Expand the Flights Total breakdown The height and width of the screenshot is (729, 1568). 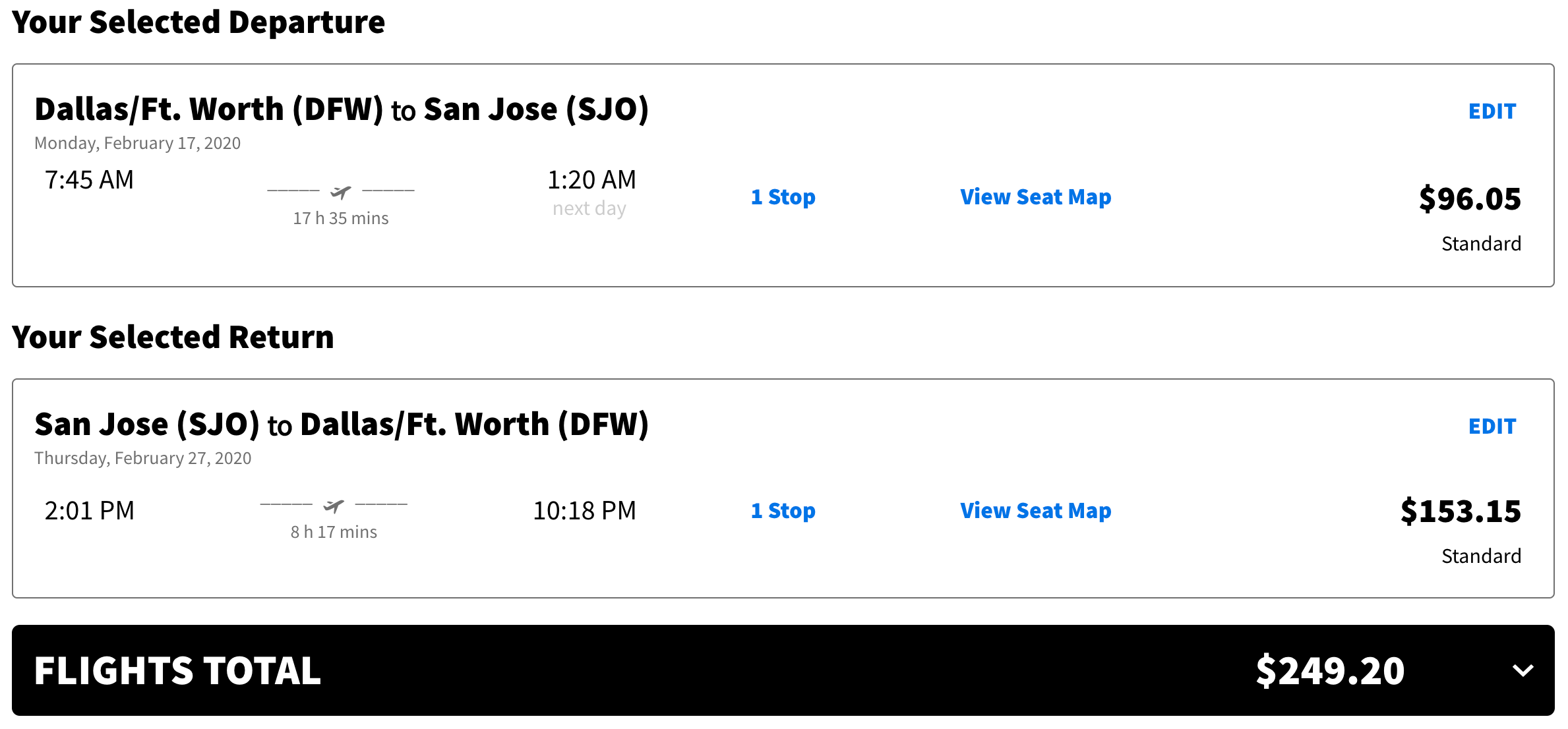point(1522,670)
